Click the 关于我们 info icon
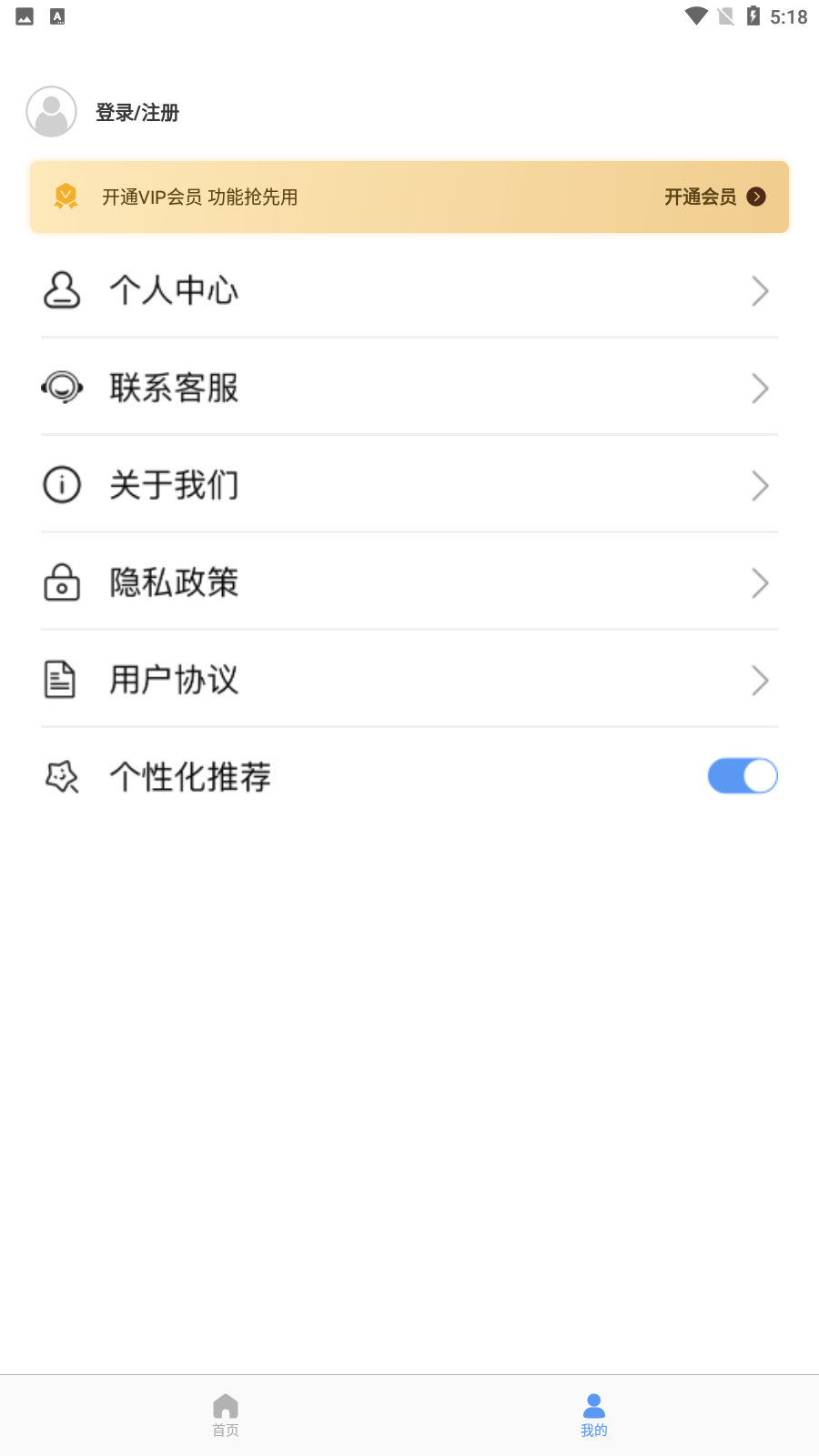819x1456 pixels. (60, 485)
